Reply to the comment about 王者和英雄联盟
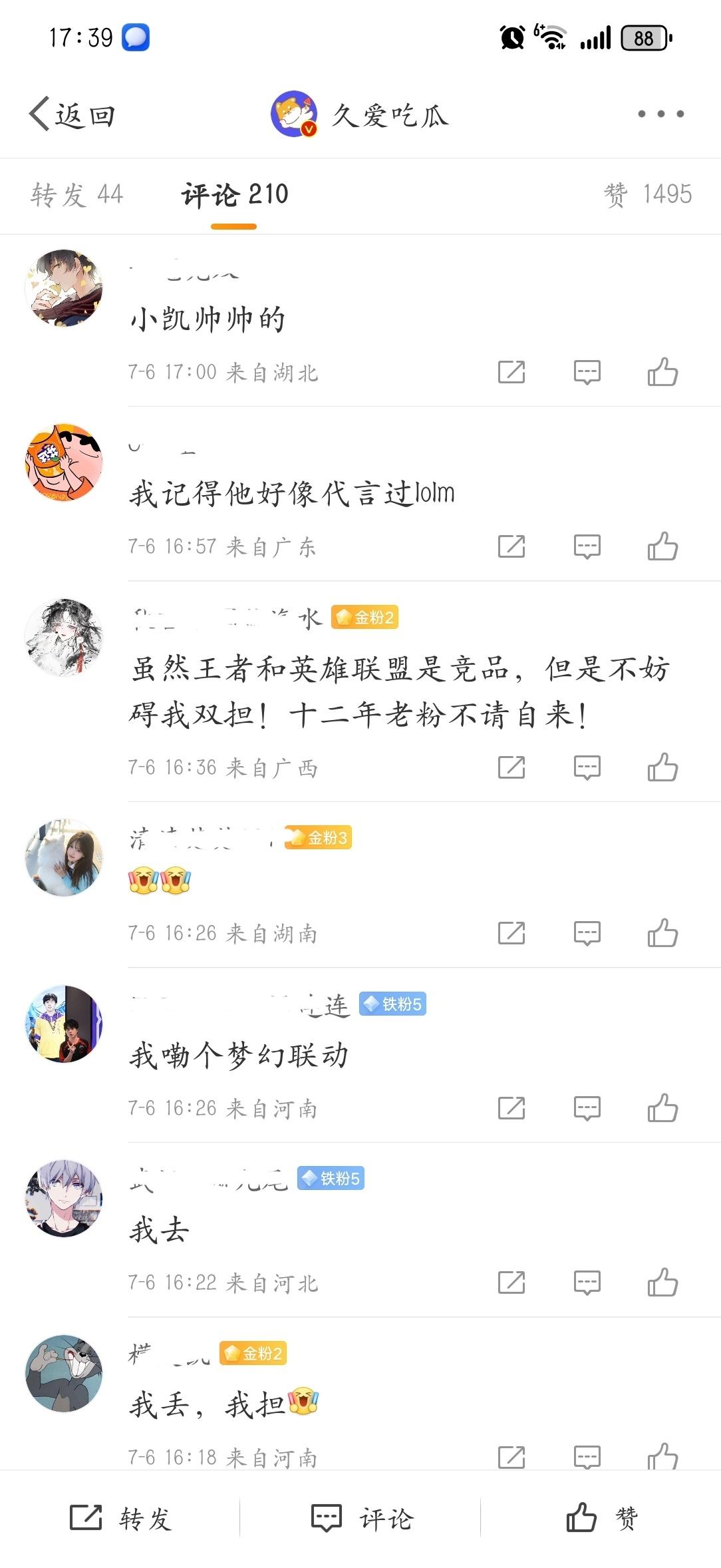Screen dimensions: 721x1568 (587, 767)
